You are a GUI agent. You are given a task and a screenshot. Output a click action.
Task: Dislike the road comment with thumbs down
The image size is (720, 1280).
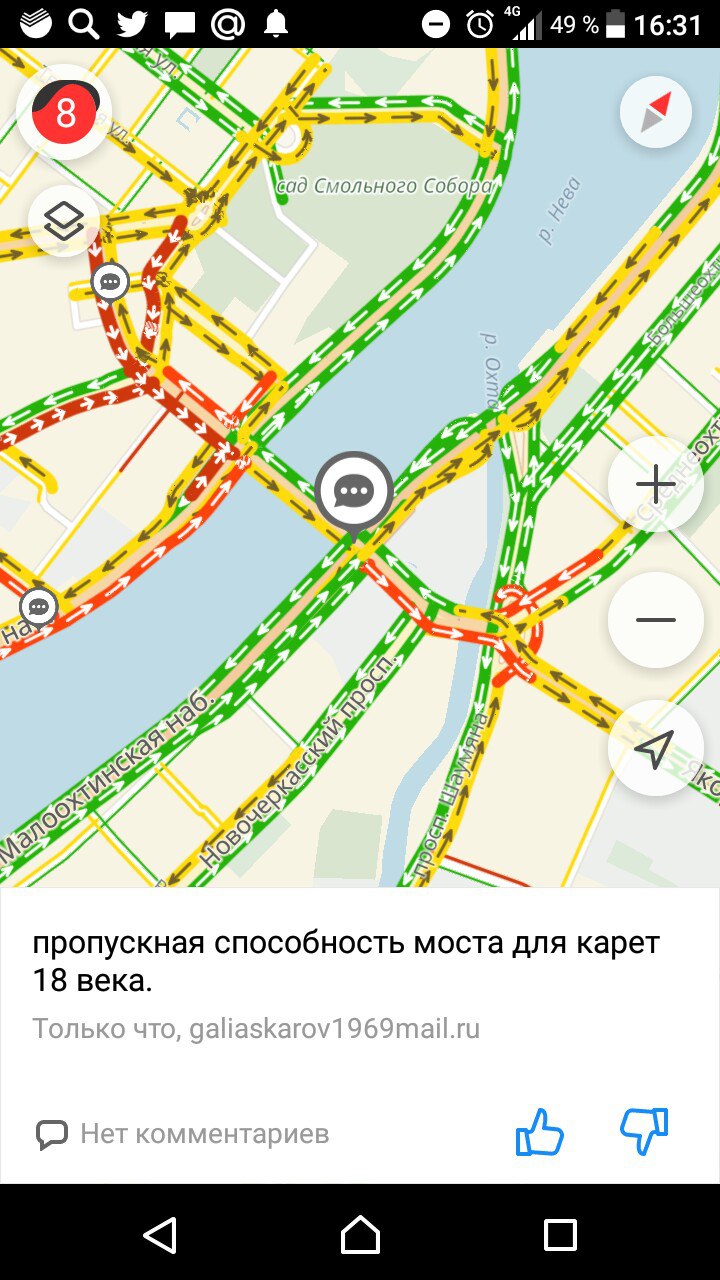click(644, 1133)
